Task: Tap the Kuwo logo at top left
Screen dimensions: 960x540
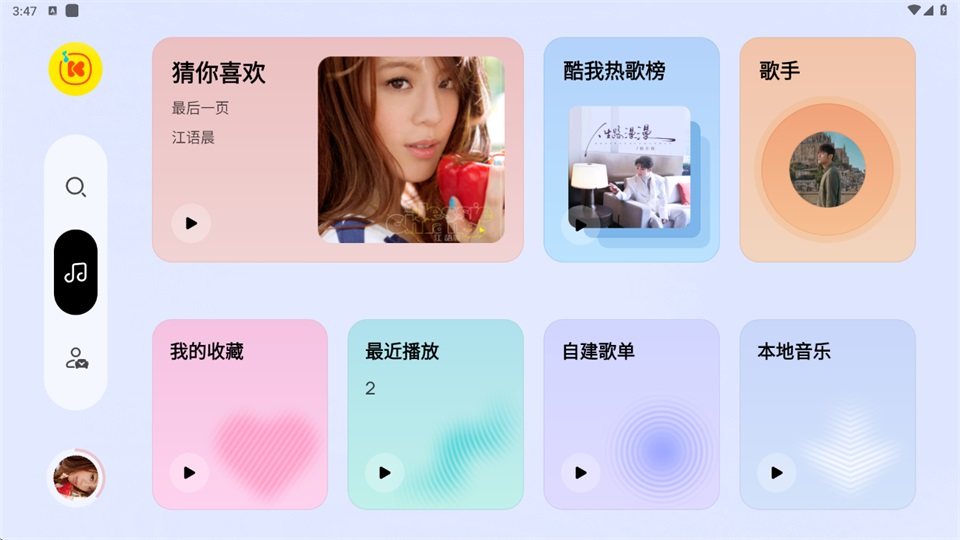Action: point(76,69)
